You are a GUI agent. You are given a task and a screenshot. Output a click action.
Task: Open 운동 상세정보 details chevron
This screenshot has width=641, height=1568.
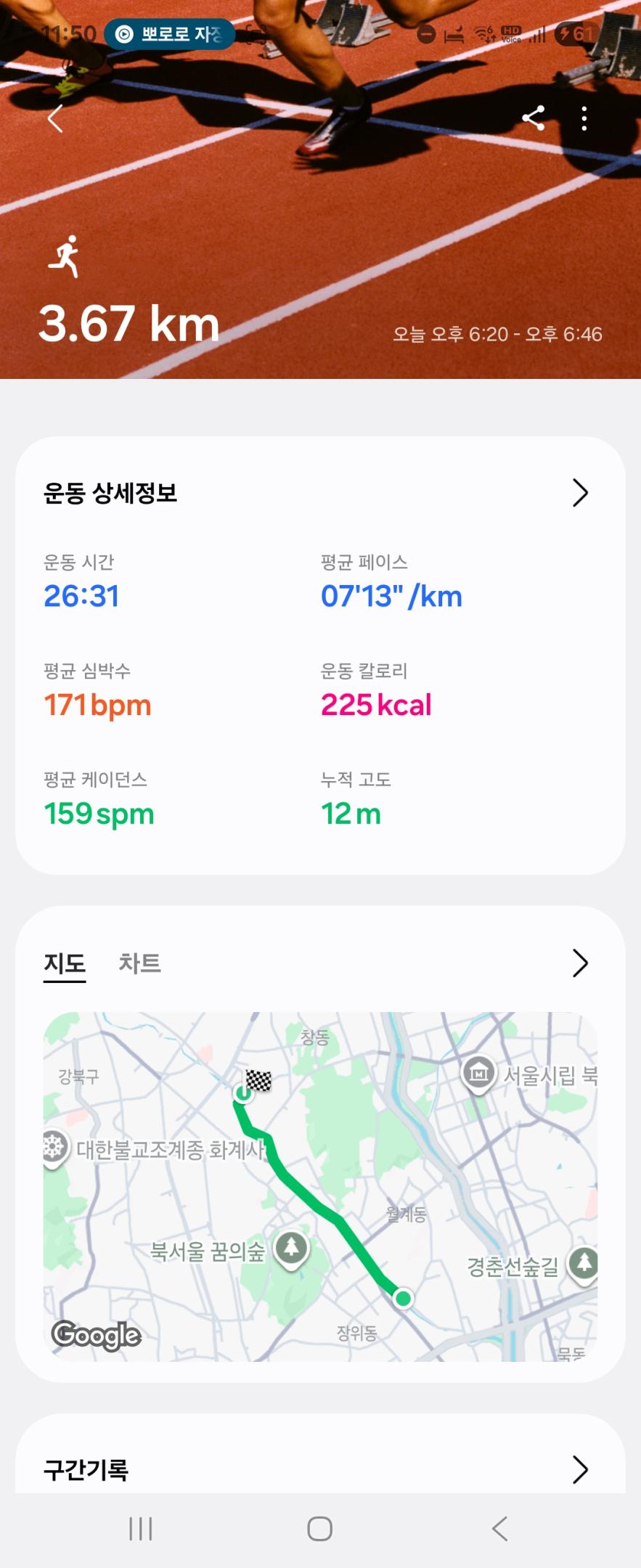579,493
